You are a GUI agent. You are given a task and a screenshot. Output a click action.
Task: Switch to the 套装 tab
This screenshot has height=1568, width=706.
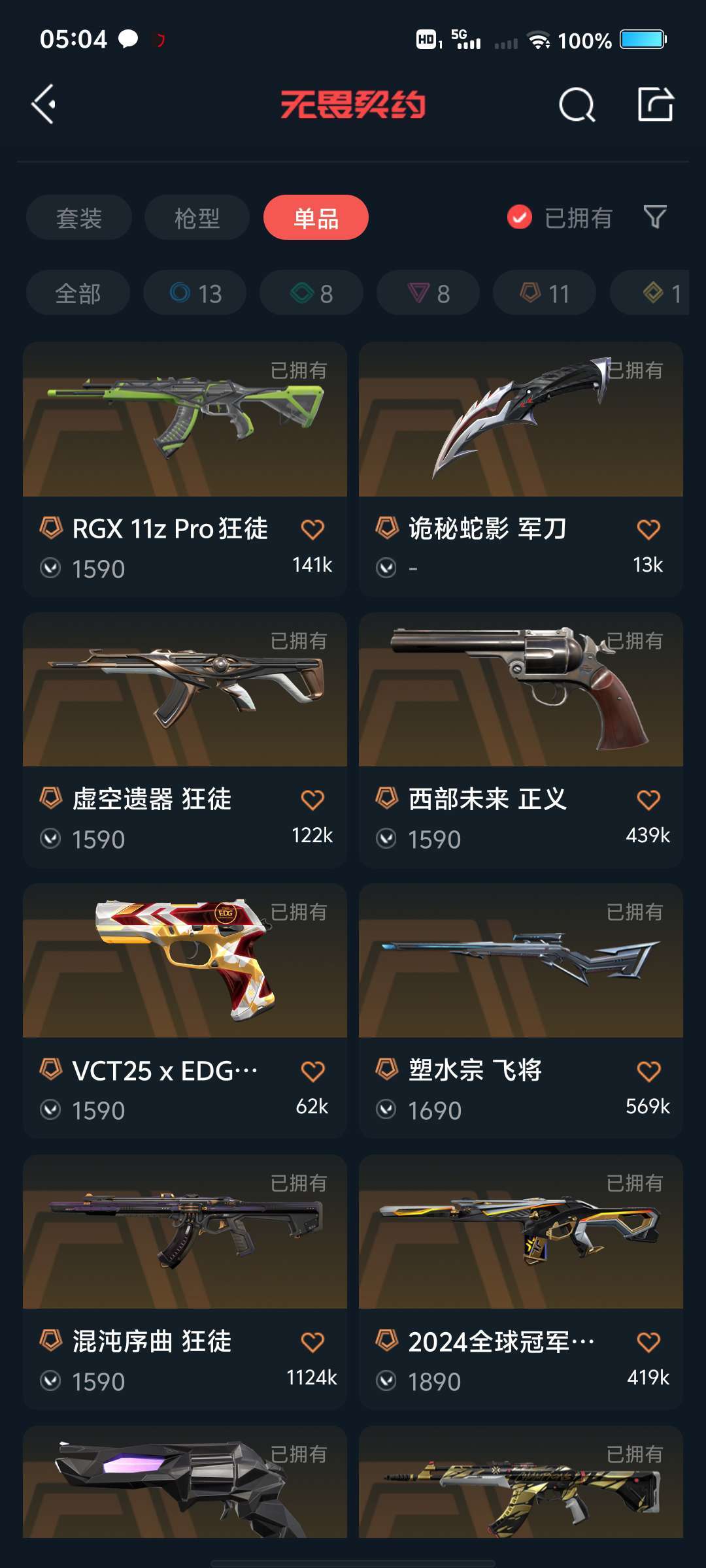click(79, 218)
